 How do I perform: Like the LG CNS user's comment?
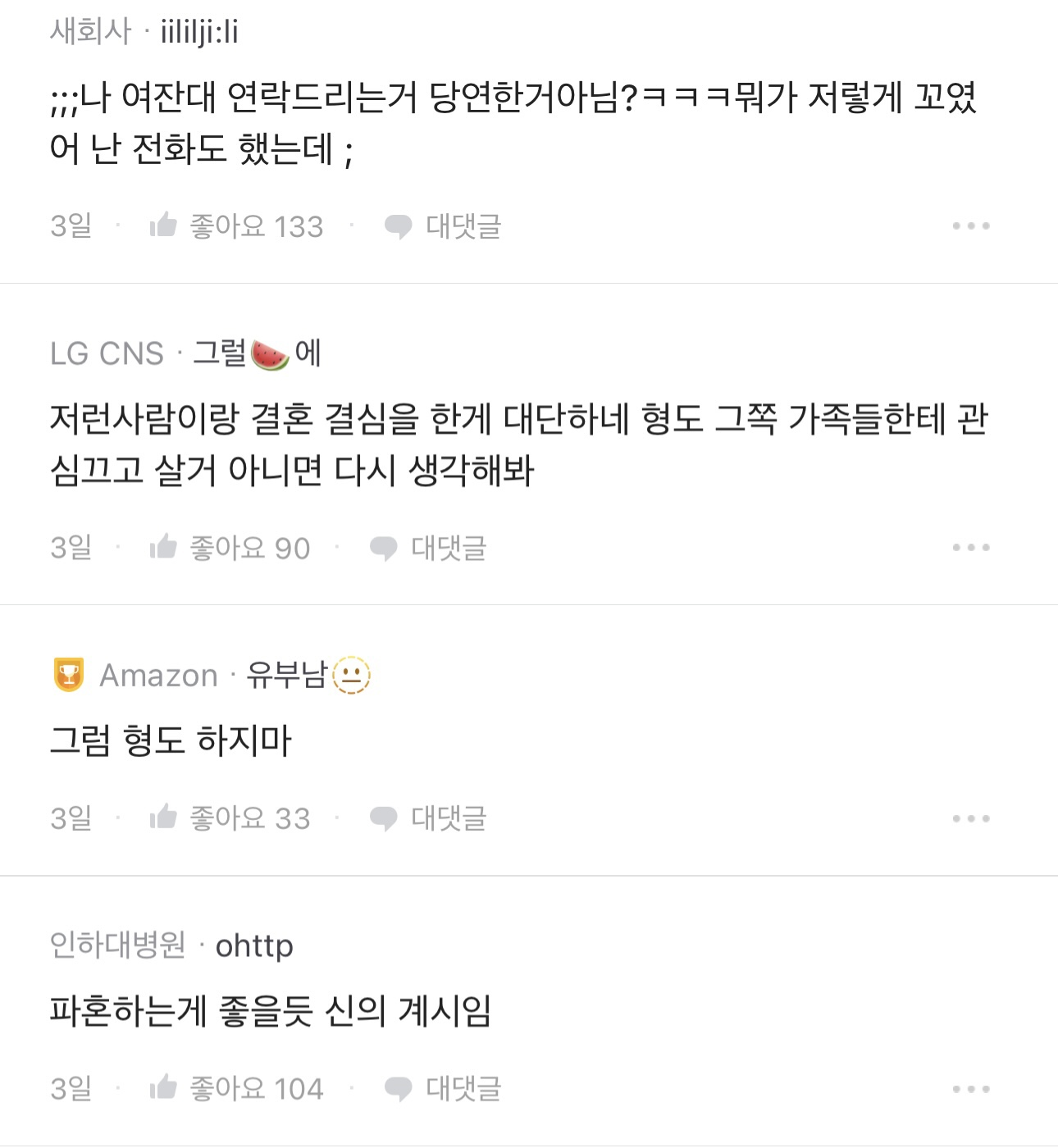163,548
